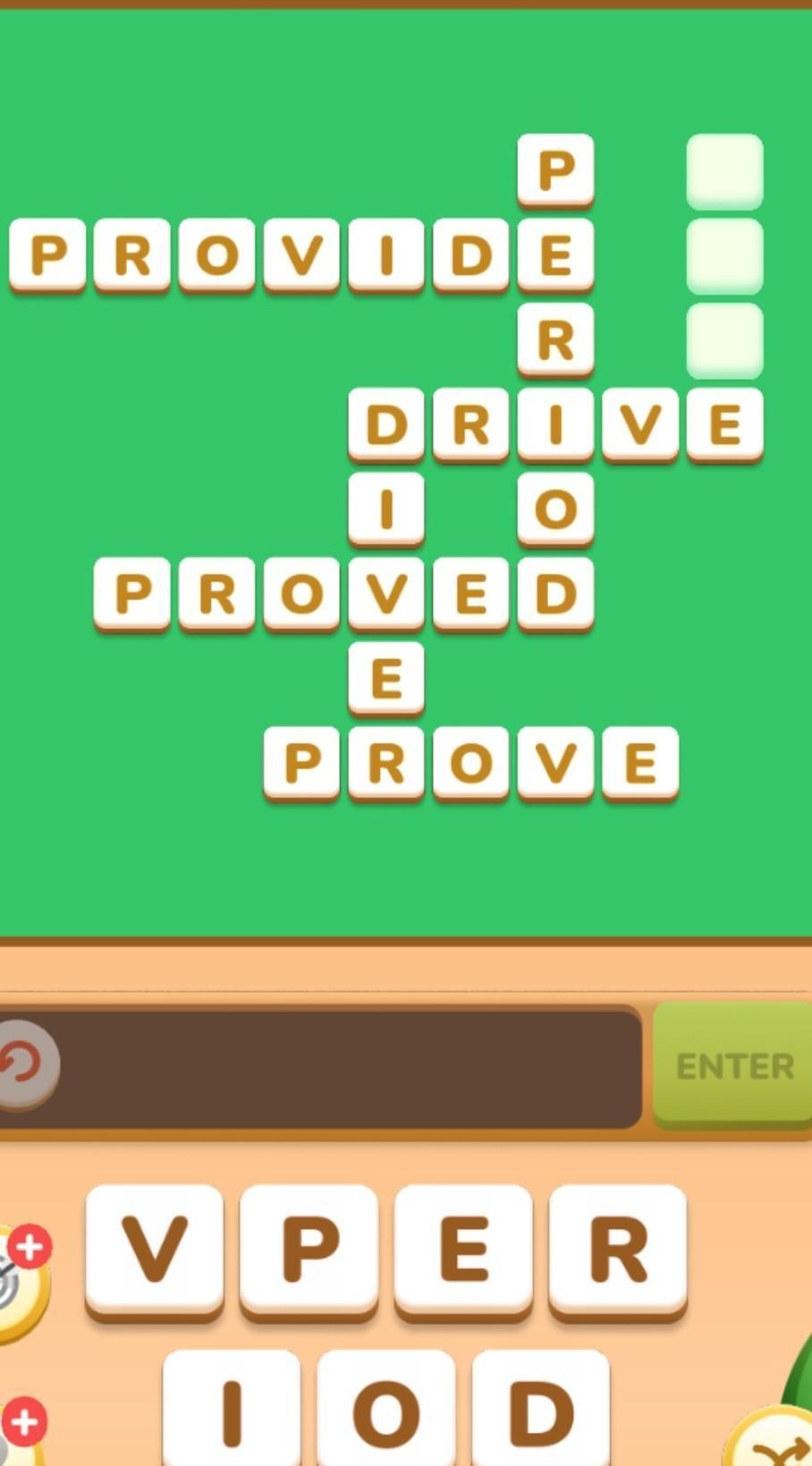Tap the ENTER button

pyautogui.click(x=733, y=1063)
